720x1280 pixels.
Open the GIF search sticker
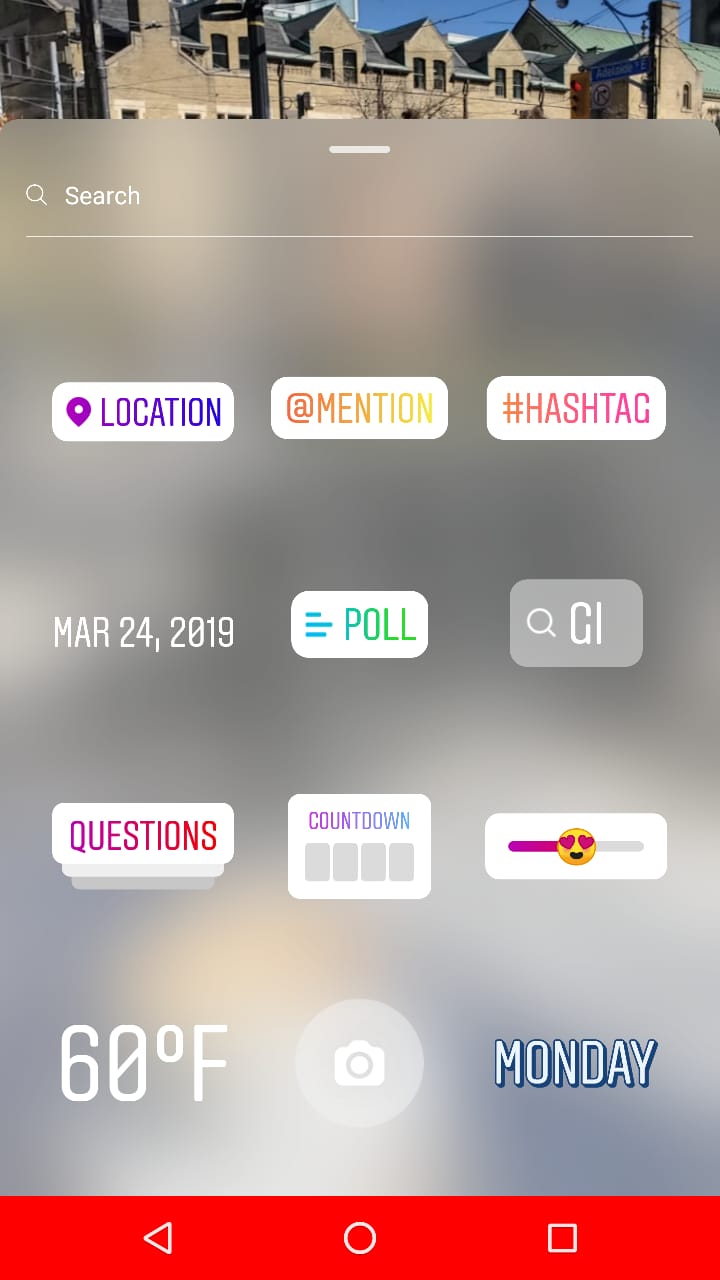tap(576, 623)
